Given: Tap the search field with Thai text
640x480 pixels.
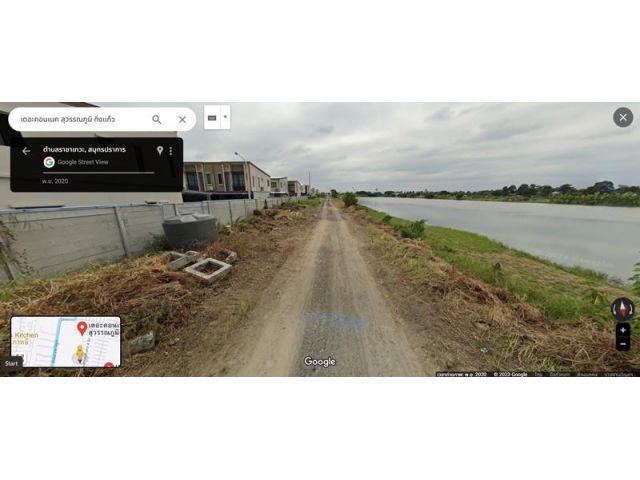Looking at the screenshot, I should pyautogui.click(x=80, y=119).
